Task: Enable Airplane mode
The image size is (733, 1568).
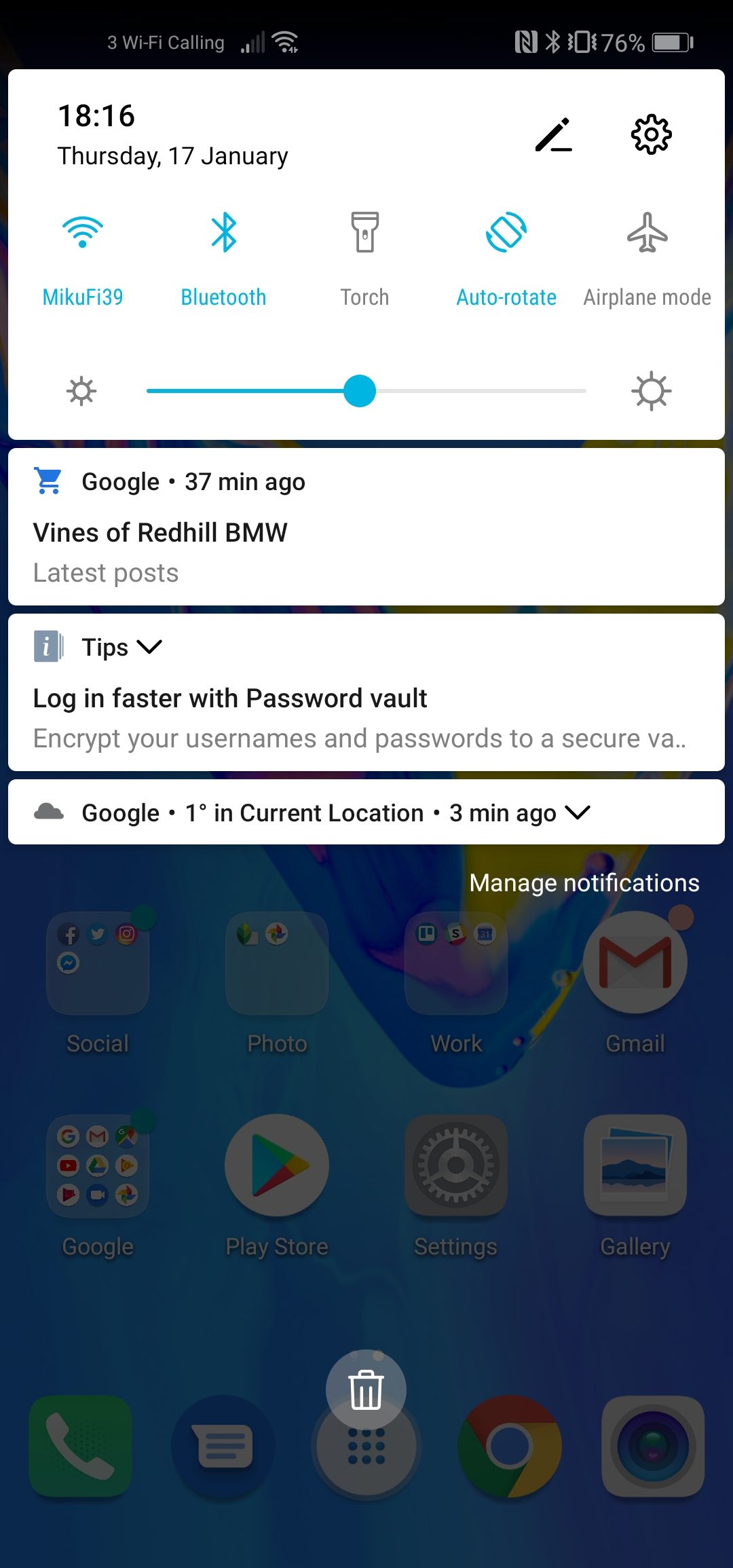Action: (x=647, y=233)
